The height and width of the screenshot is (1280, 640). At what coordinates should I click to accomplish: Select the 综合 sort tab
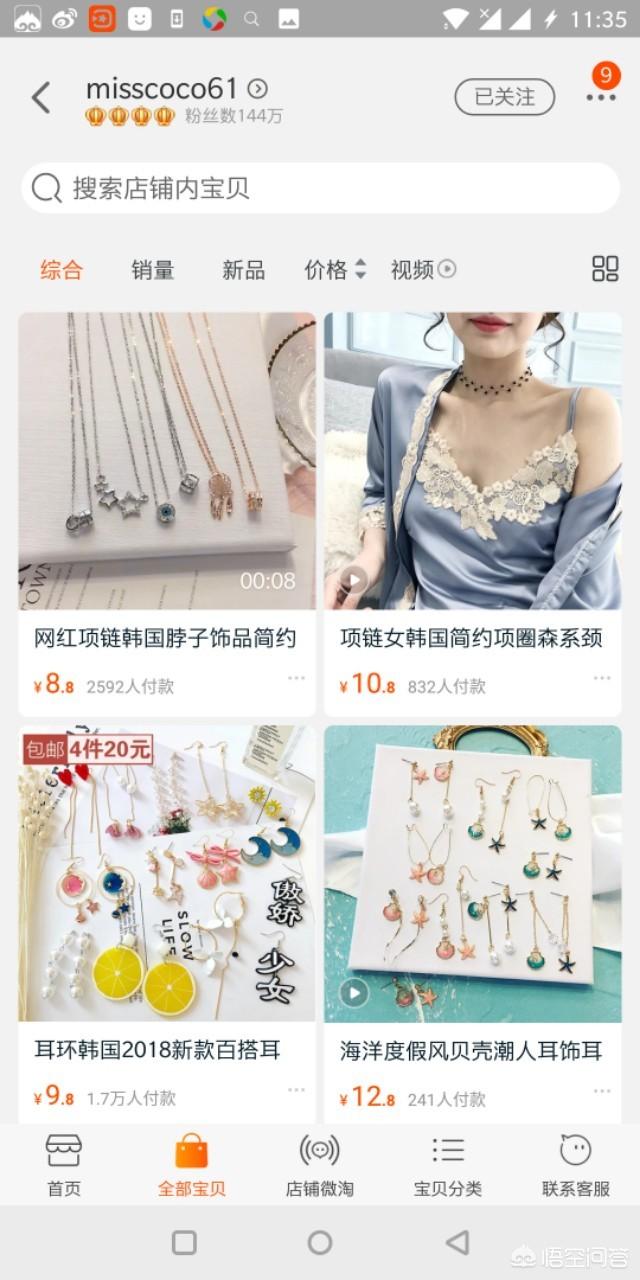(x=61, y=269)
